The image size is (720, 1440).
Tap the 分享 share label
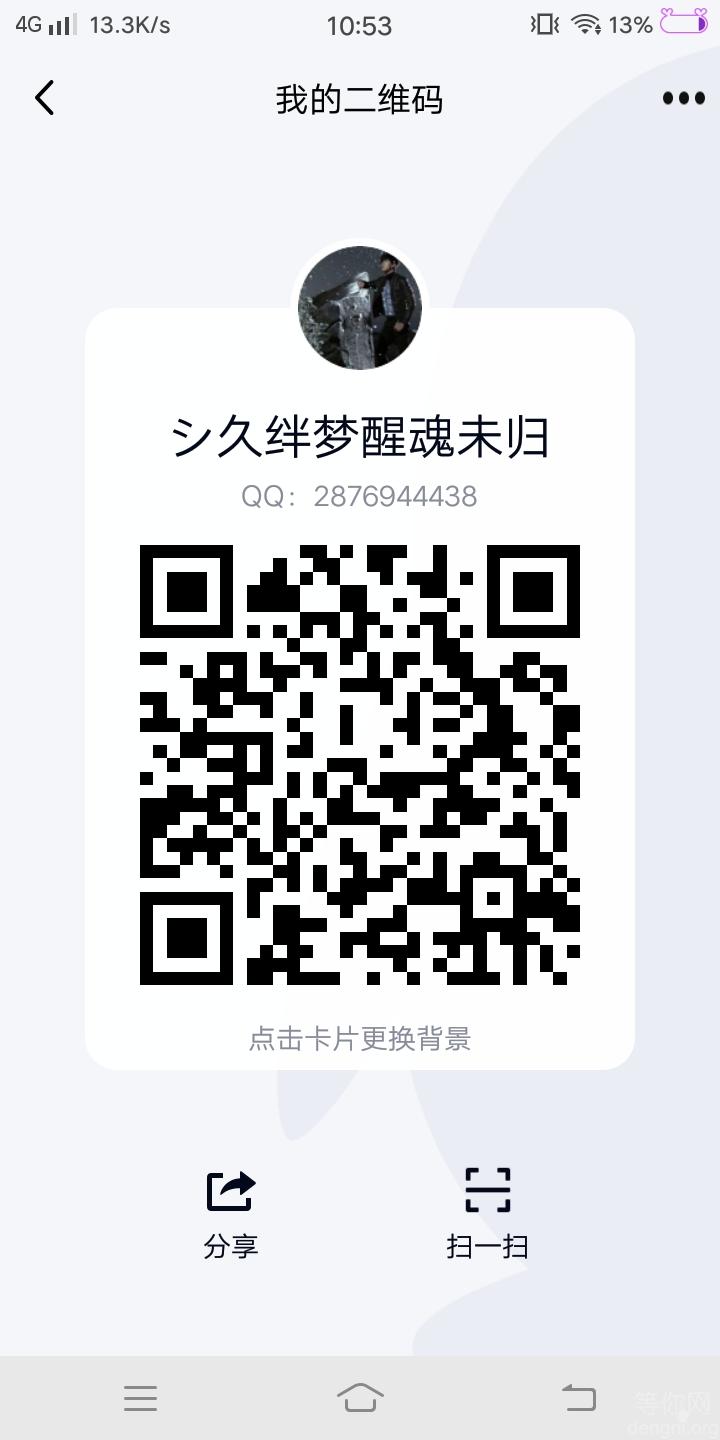tap(229, 1247)
